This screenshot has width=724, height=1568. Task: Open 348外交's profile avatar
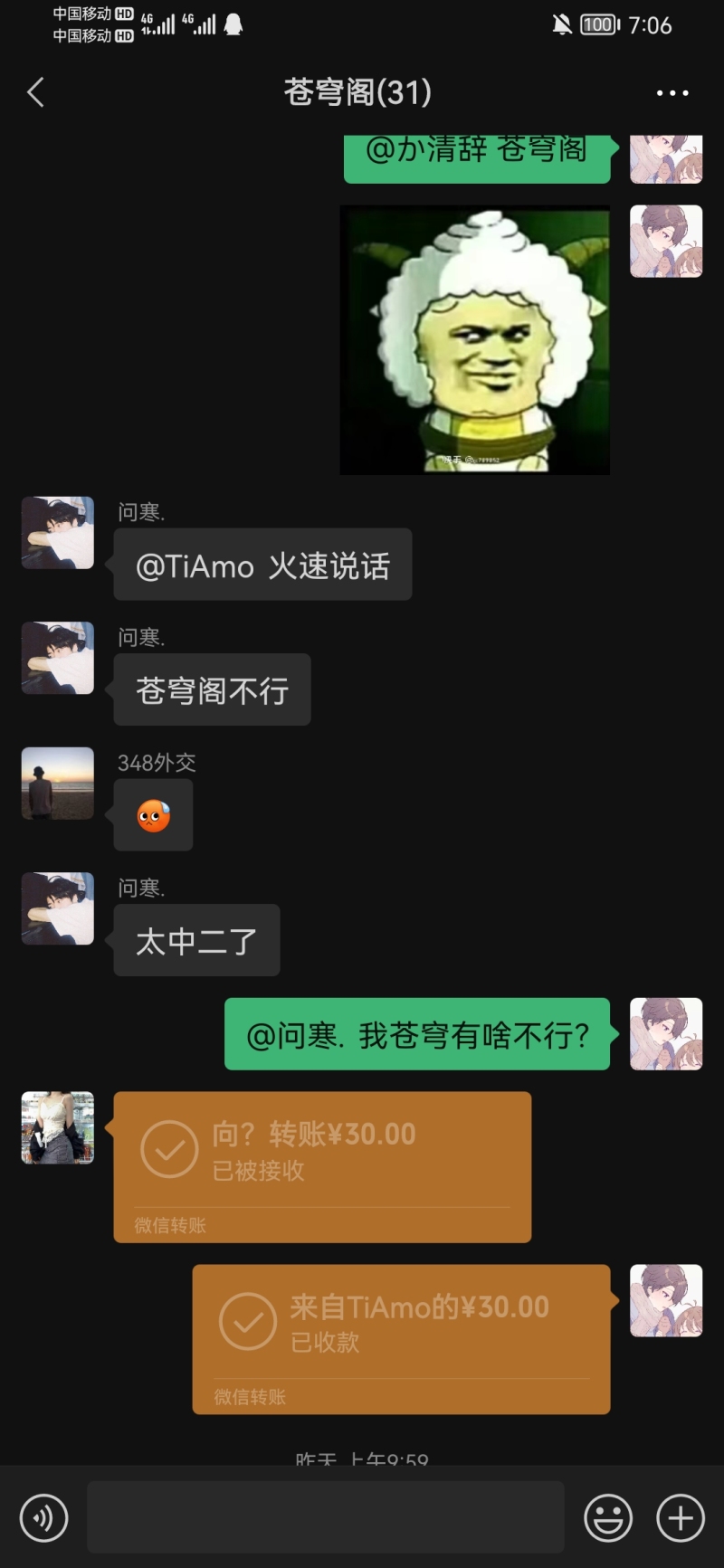click(58, 784)
